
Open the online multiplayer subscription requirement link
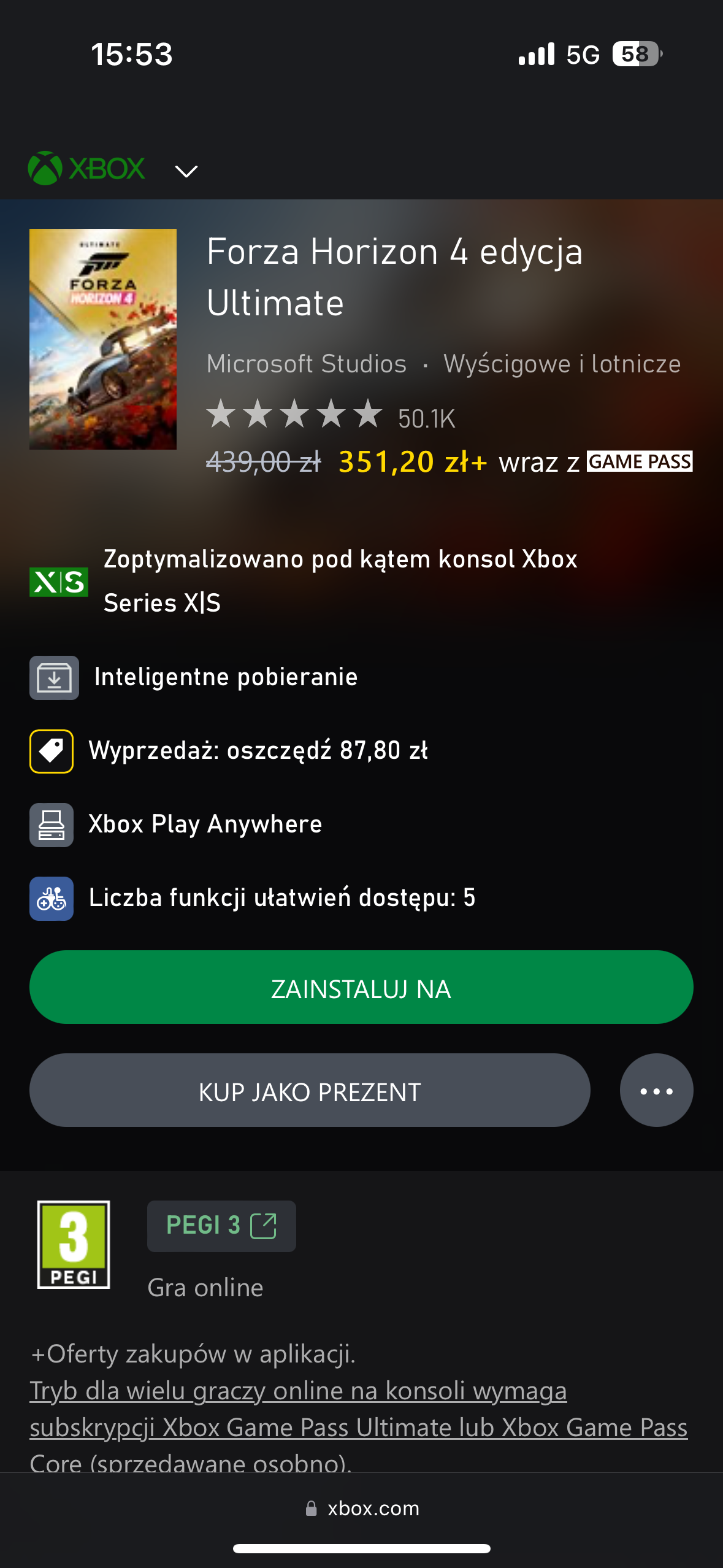(358, 1410)
